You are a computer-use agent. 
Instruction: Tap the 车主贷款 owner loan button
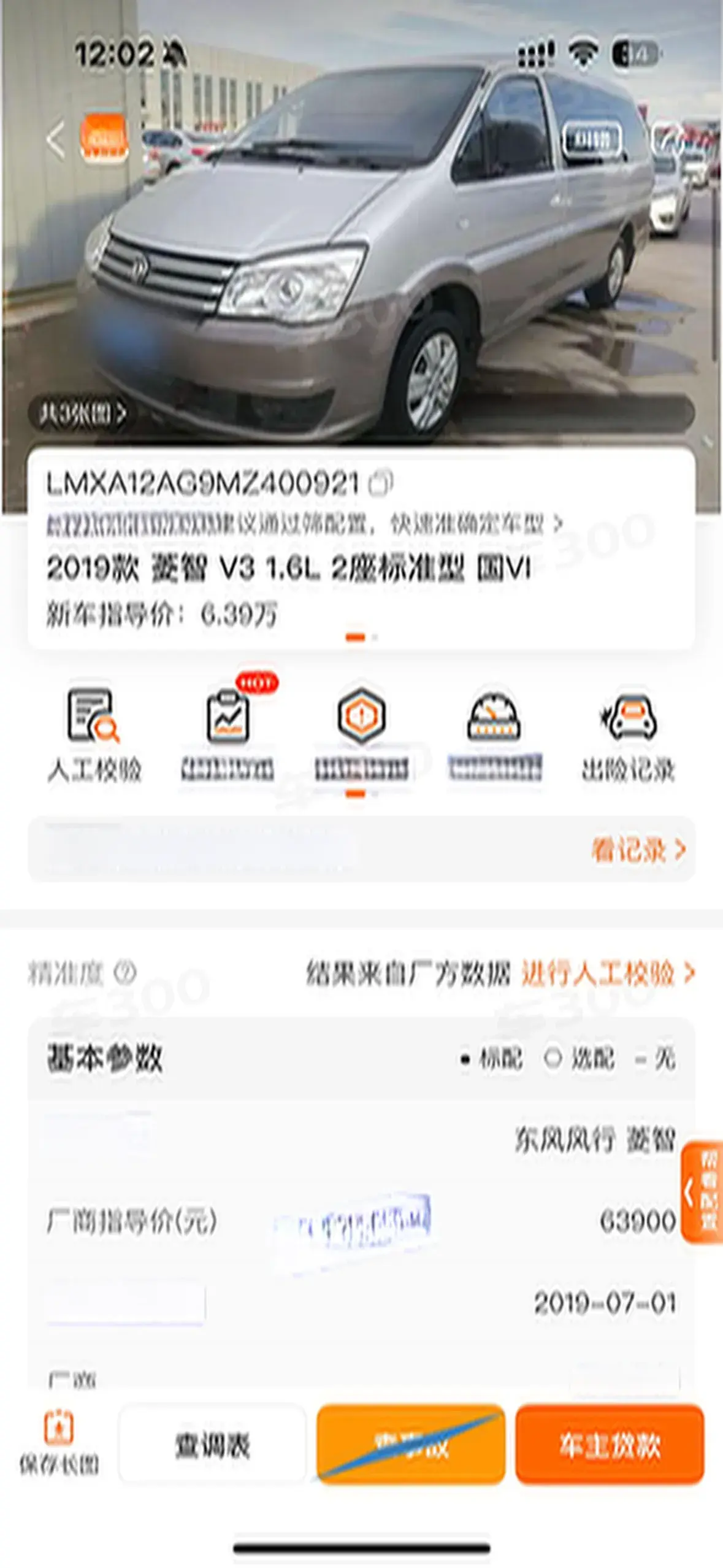click(x=610, y=1445)
